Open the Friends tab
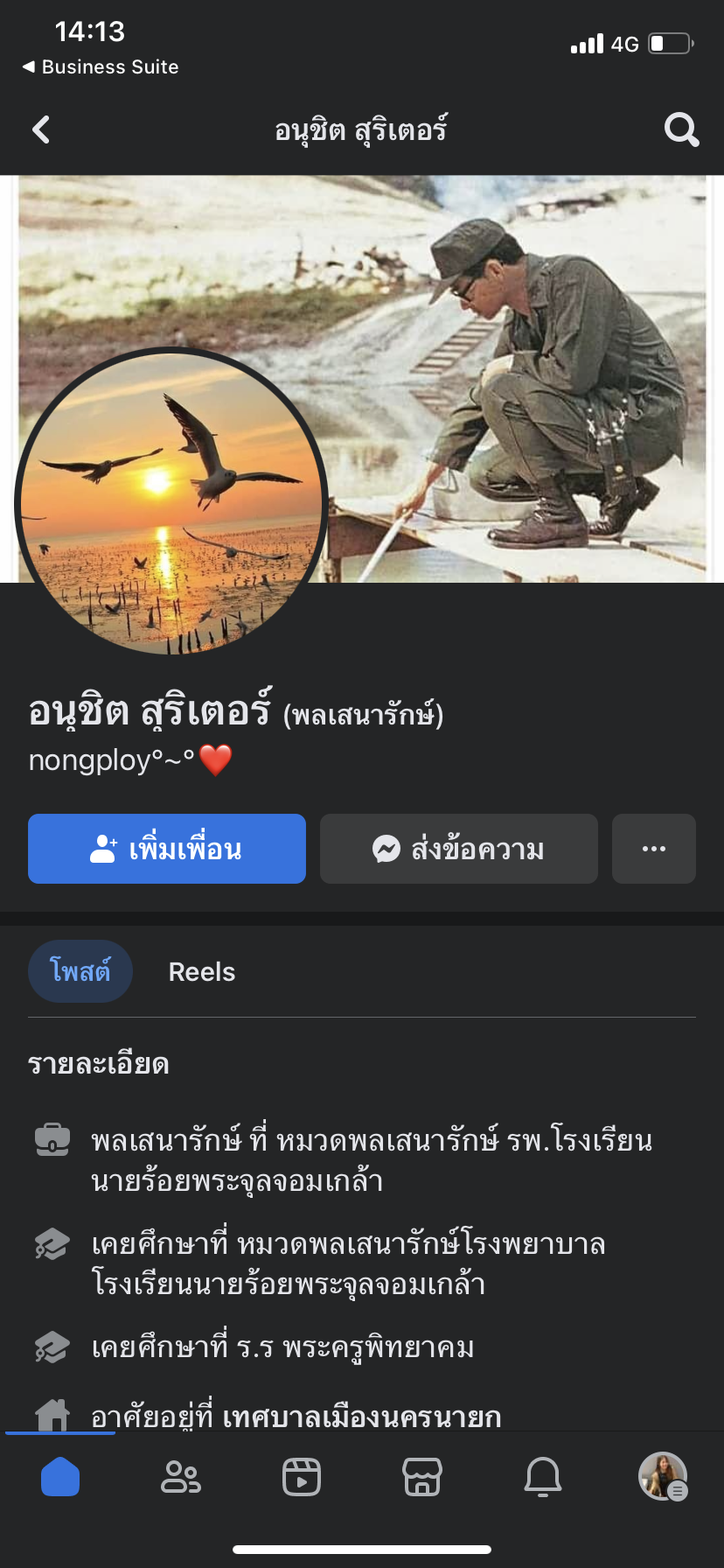Image resolution: width=724 pixels, height=1568 pixels. 181,1477
